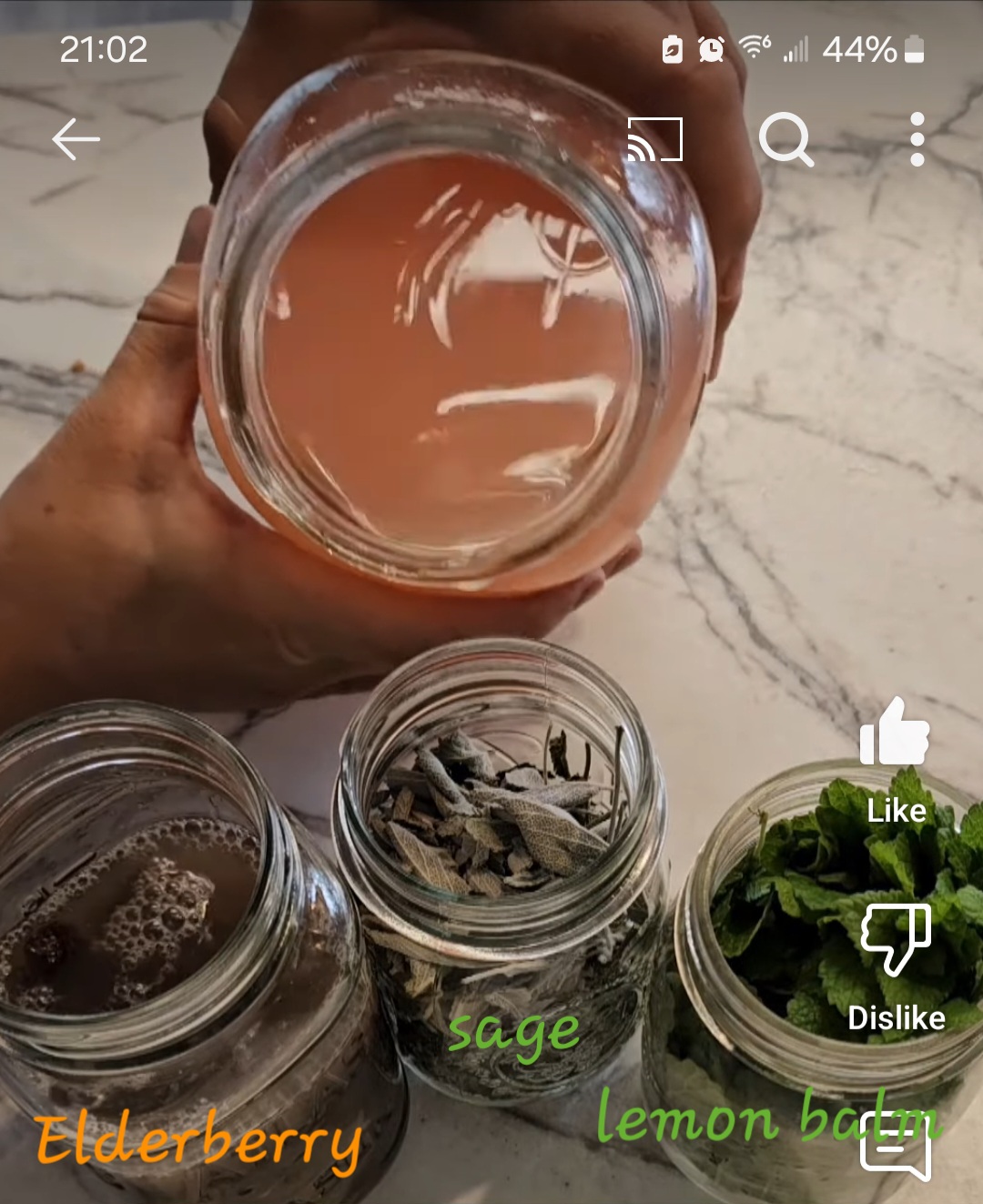Image resolution: width=983 pixels, height=1204 pixels.
Task: Cast video to another device
Action: click(655, 139)
